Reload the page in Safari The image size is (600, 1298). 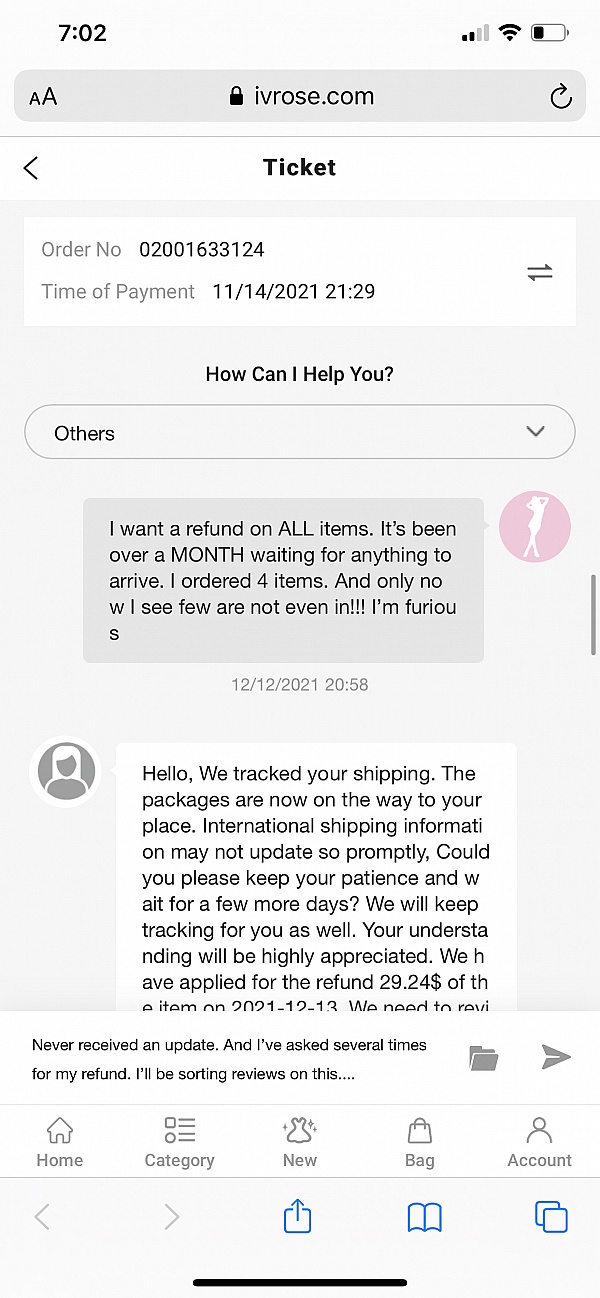click(x=560, y=96)
